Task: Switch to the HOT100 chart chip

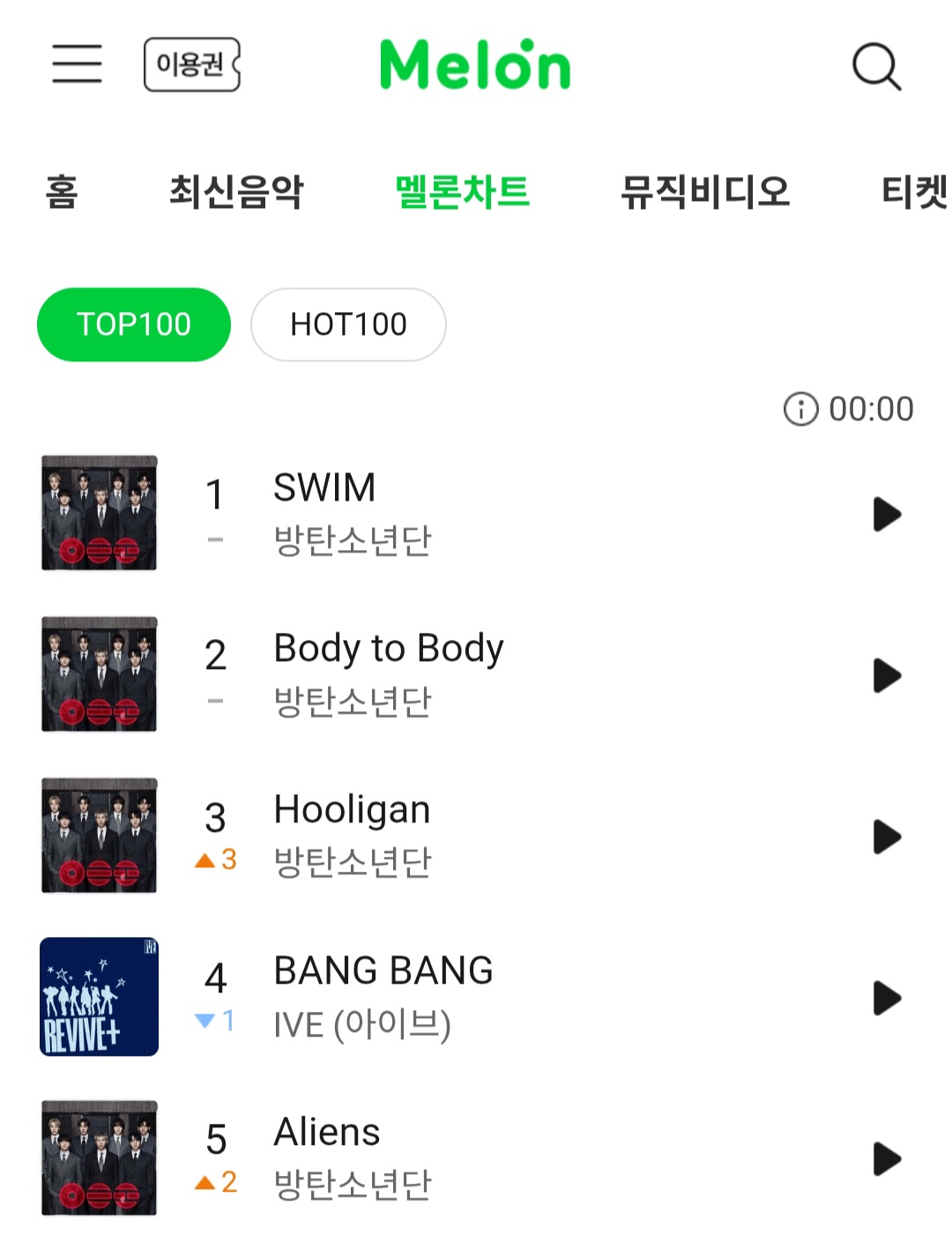Action: point(348,324)
